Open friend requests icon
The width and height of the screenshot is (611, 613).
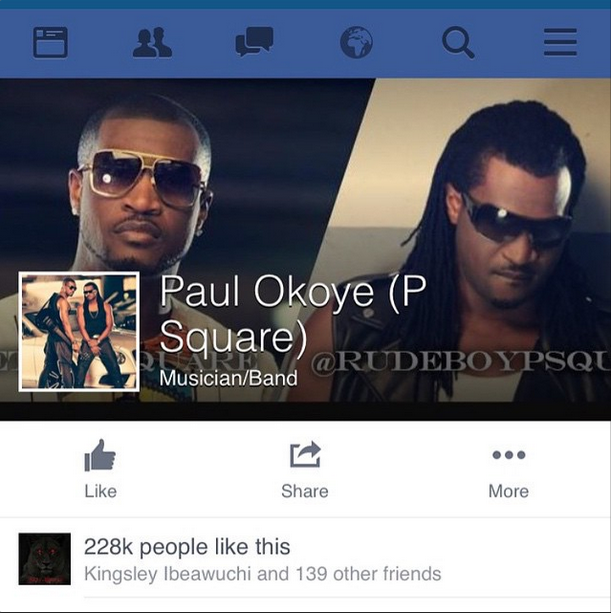[152, 43]
